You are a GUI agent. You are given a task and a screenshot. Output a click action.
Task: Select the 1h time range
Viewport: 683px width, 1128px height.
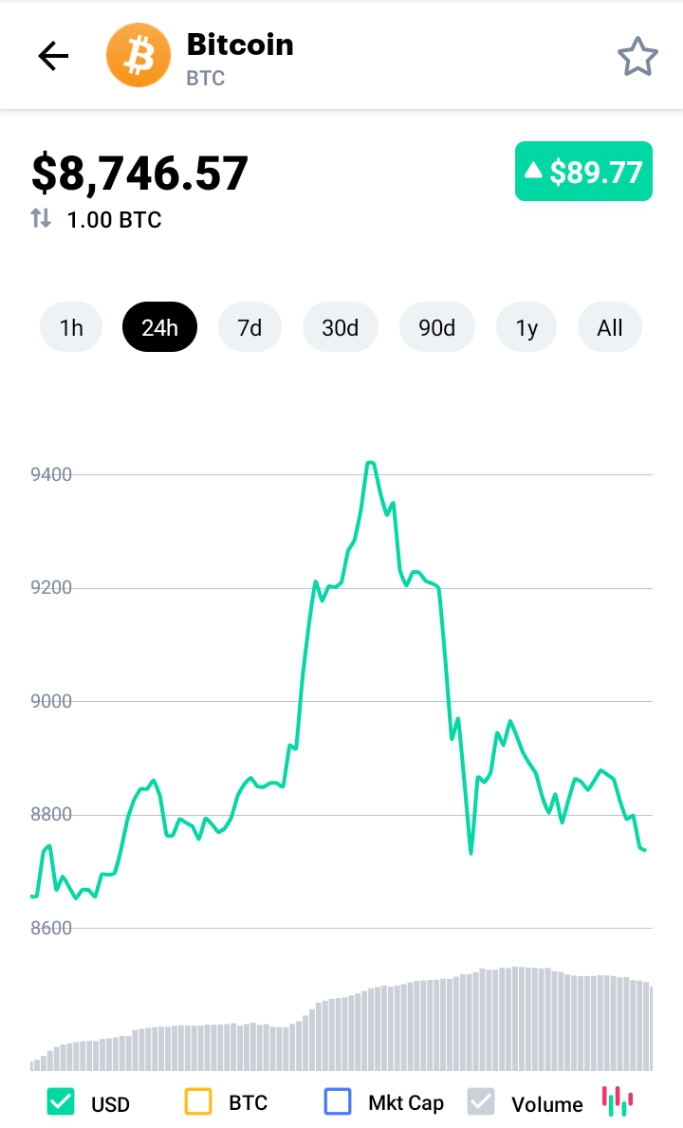pyautogui.click(x=71, y=328)
